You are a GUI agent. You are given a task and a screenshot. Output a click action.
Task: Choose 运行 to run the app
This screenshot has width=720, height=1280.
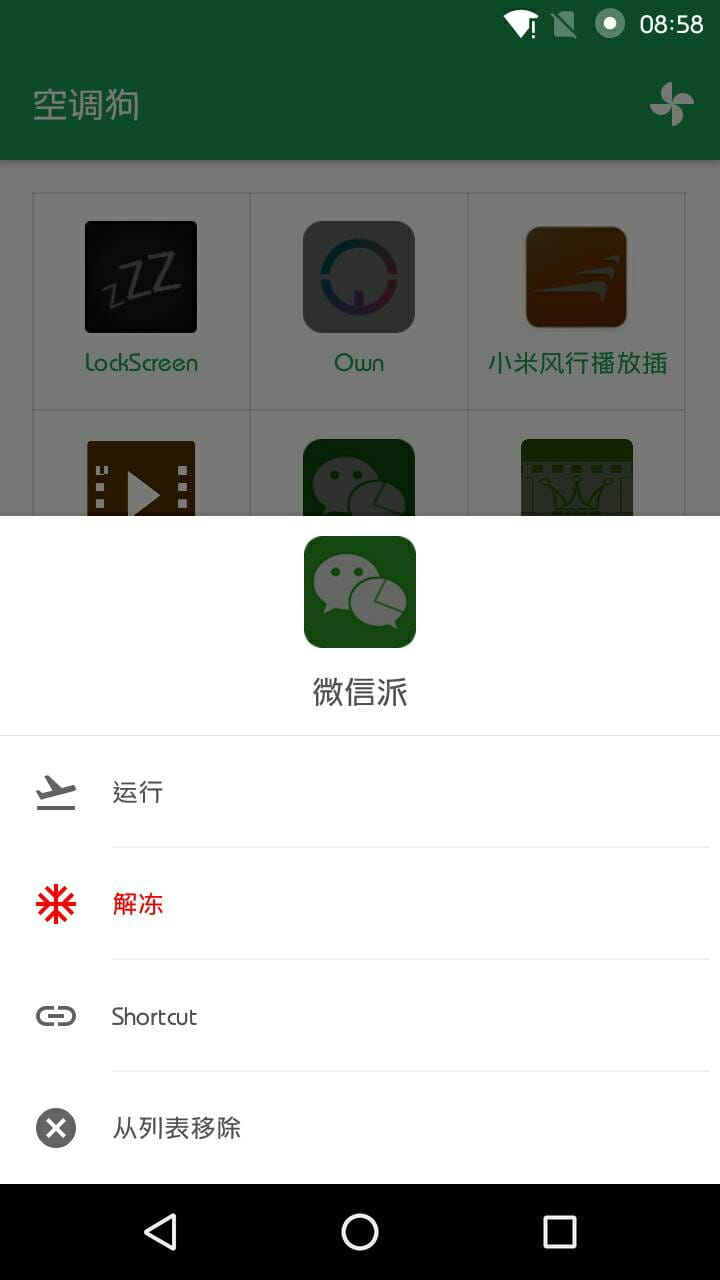point(138,793)
